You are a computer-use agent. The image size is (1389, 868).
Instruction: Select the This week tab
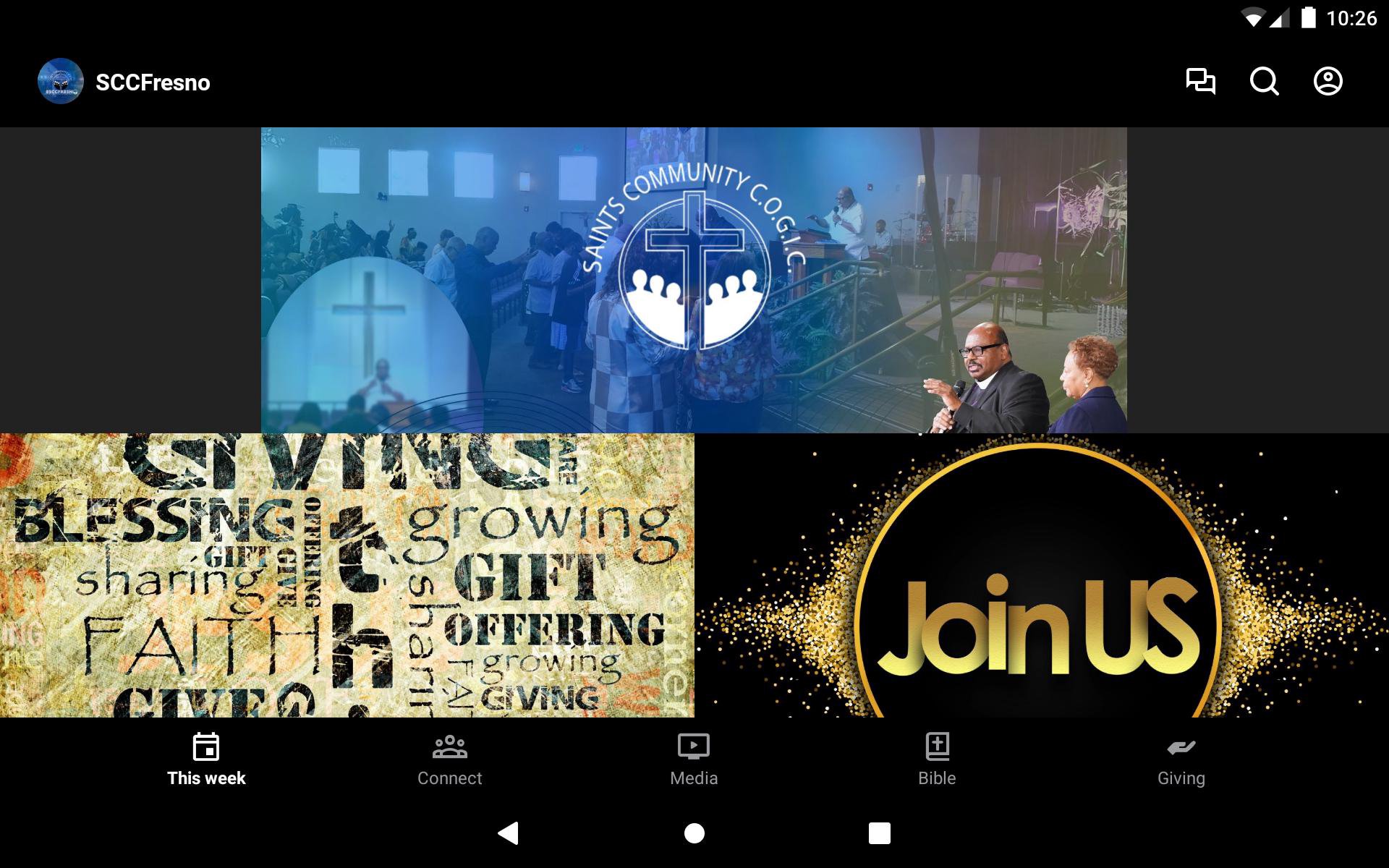206,759
